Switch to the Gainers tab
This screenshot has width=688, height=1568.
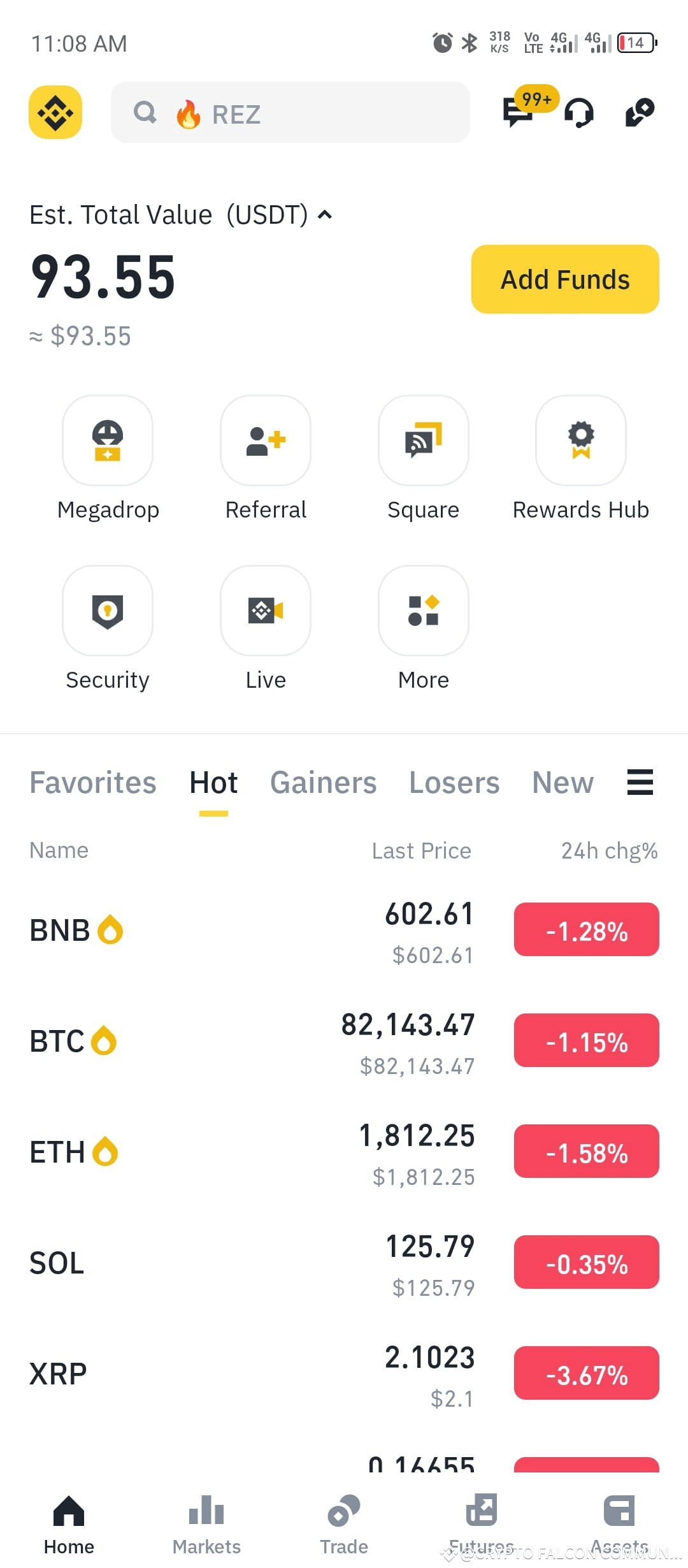(323, 783)
